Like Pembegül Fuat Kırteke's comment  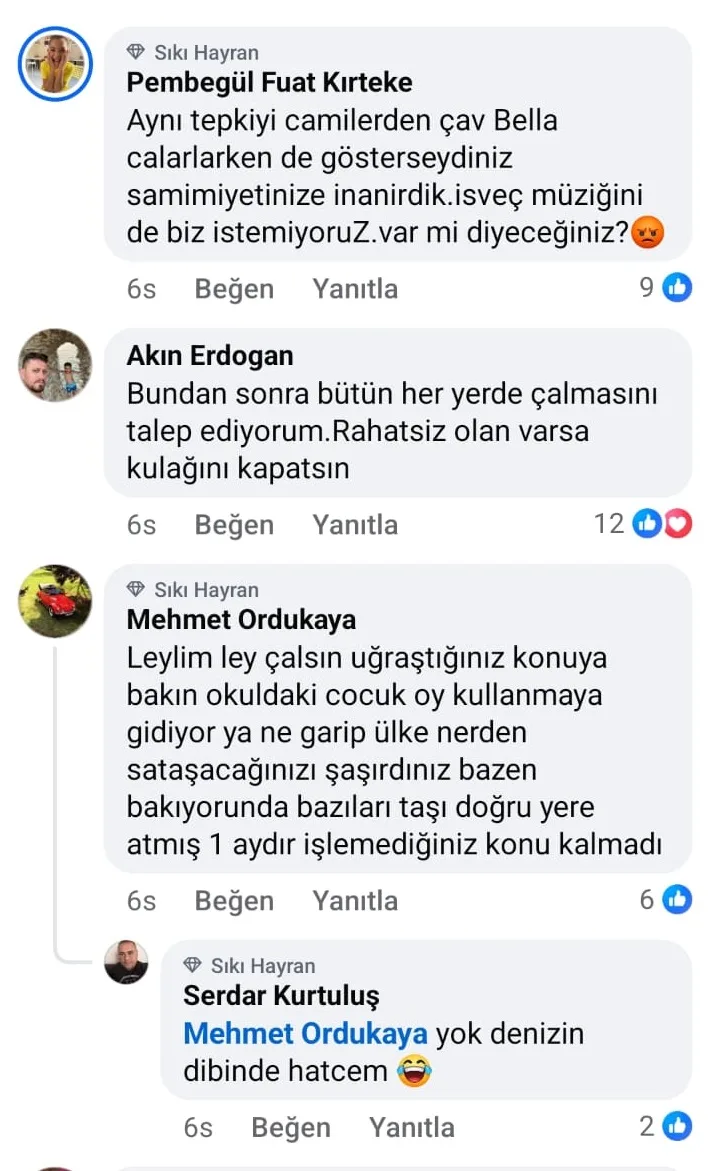[233, 289]
